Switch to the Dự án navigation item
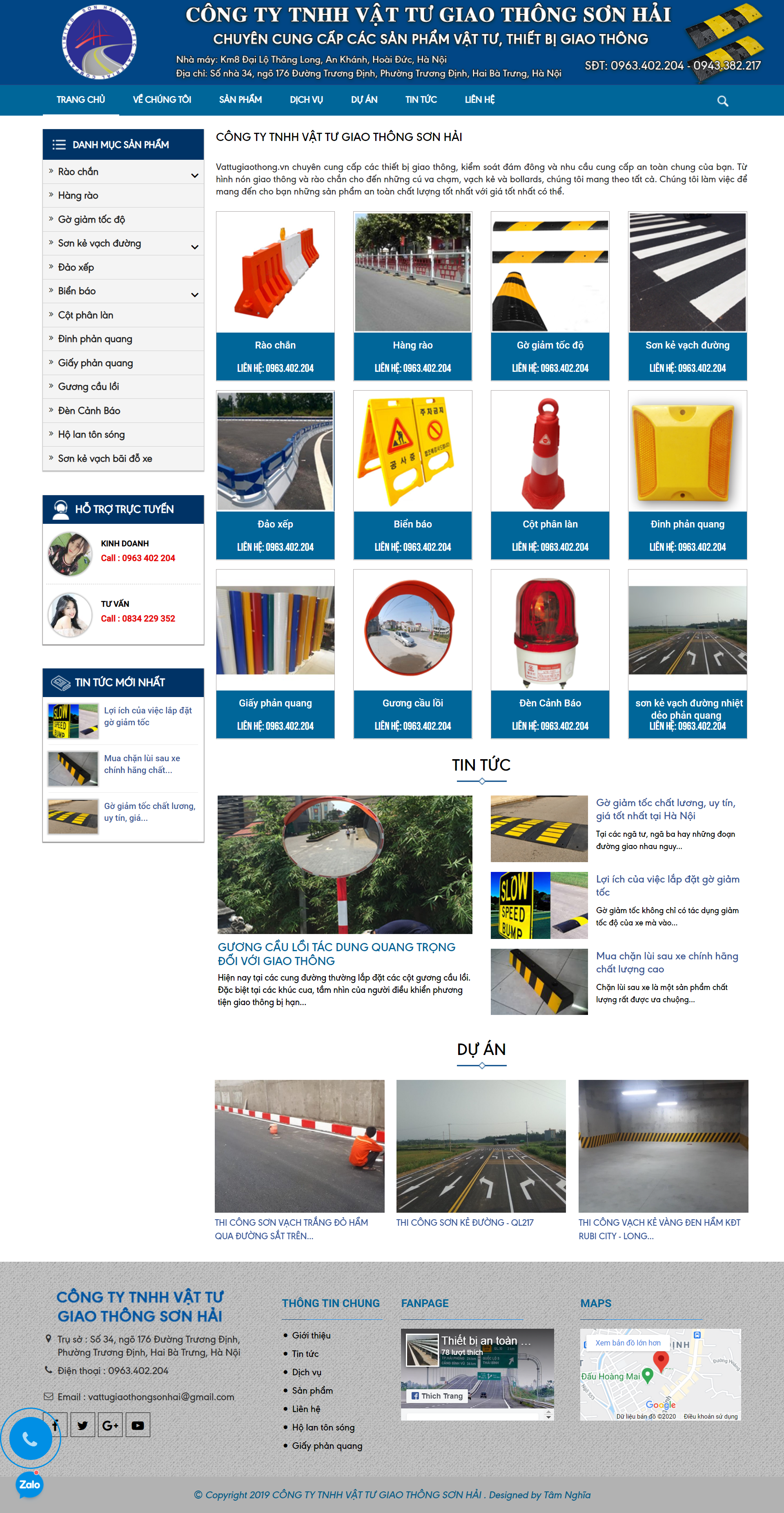 tap(364, 100)
